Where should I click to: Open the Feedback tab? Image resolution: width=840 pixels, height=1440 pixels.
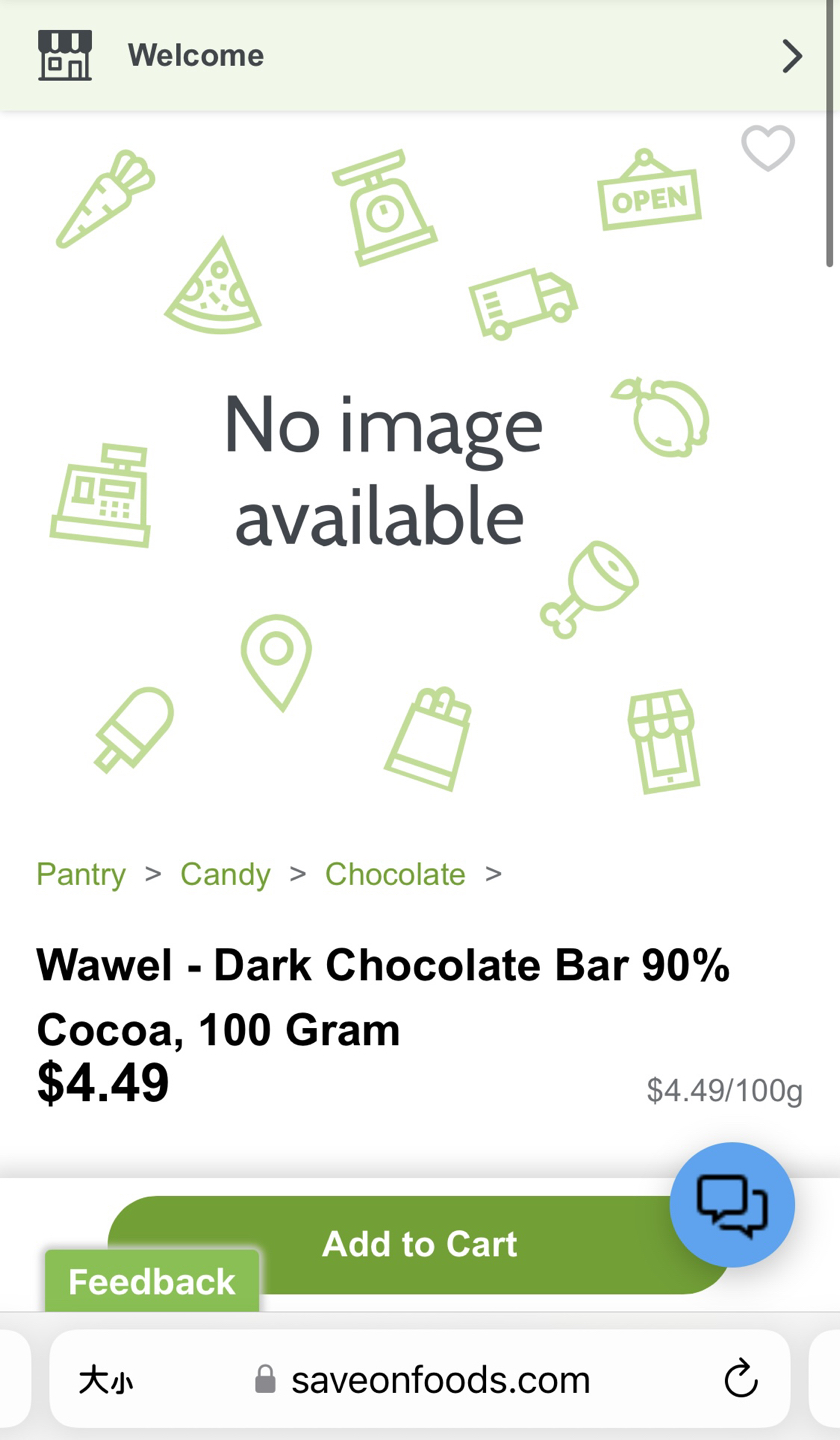152,1281
